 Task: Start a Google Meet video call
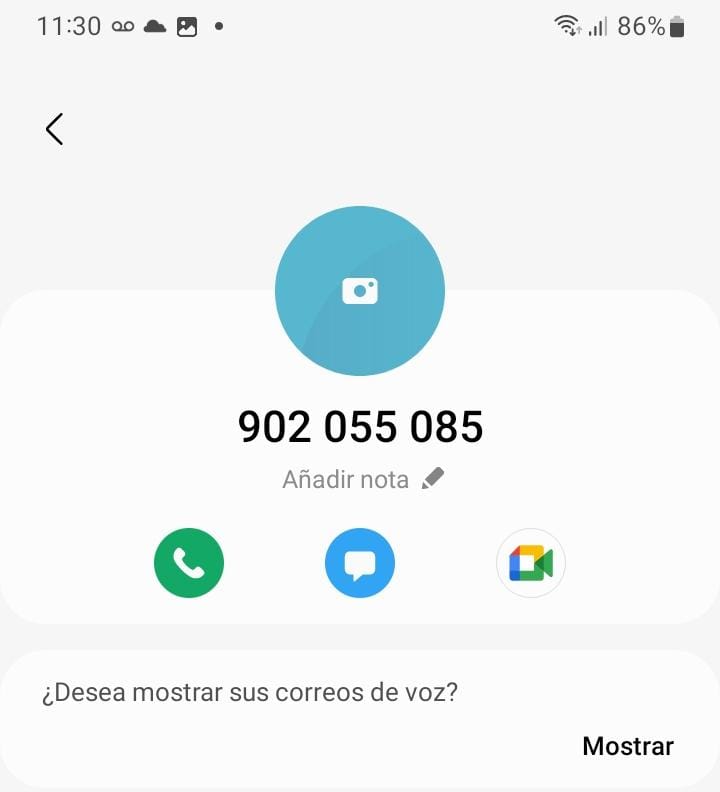click(x=531, y=563)
